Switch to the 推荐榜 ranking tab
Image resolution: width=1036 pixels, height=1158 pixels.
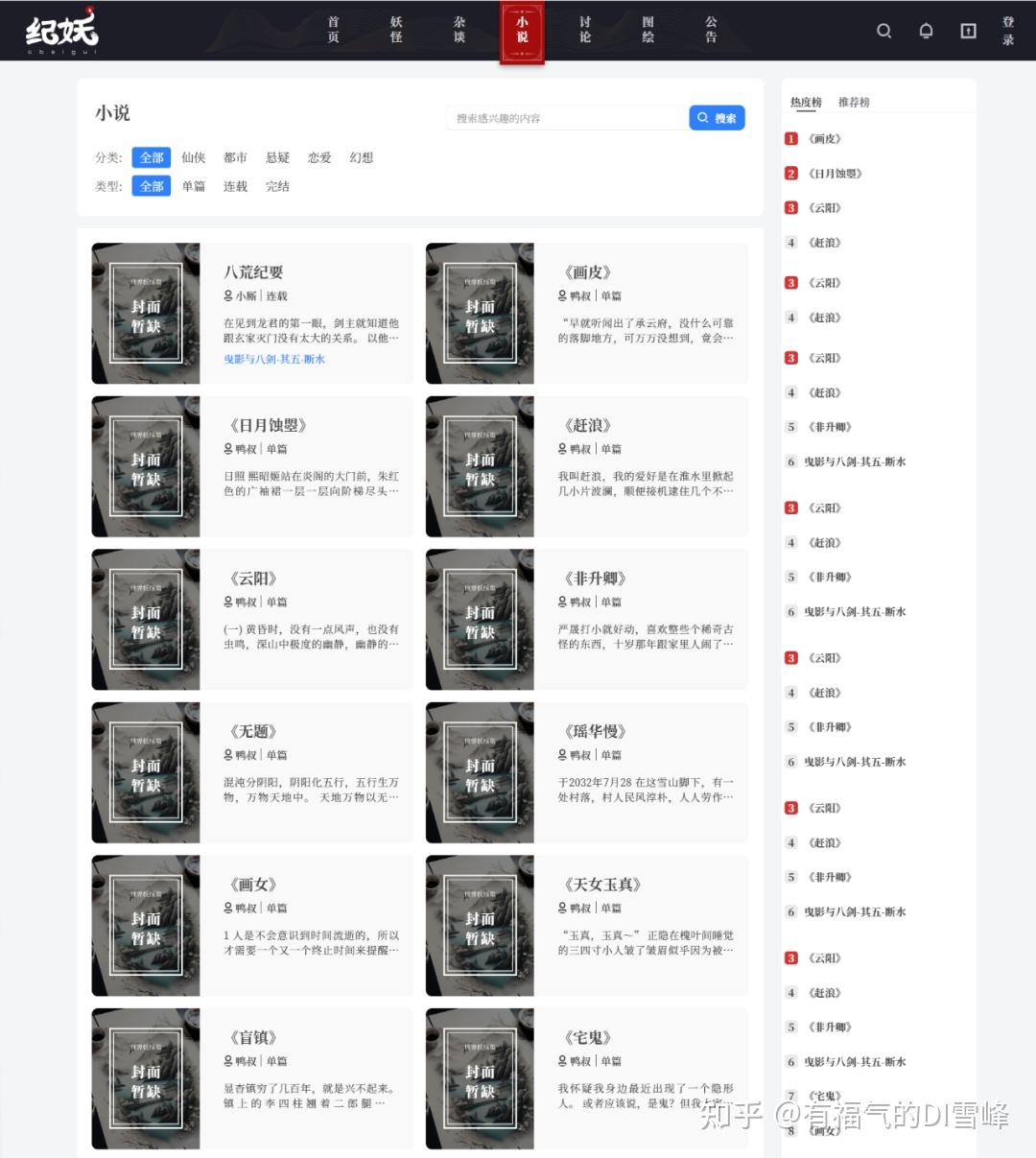pos(854,102)
